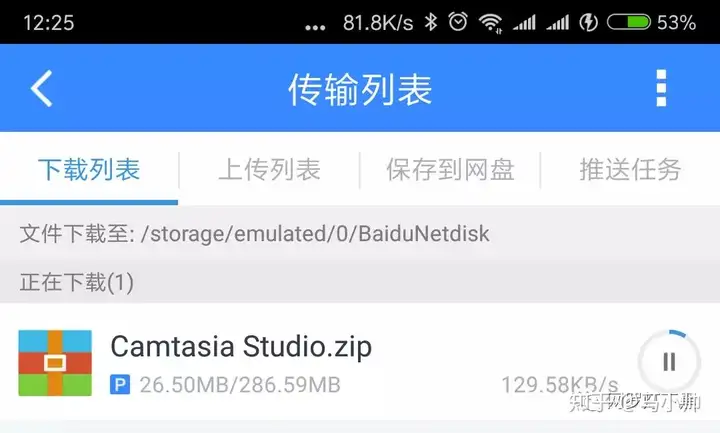Switch to the 上传列表 tab
The width and height of the screenshot is (720, 433).
pos(269,169)
